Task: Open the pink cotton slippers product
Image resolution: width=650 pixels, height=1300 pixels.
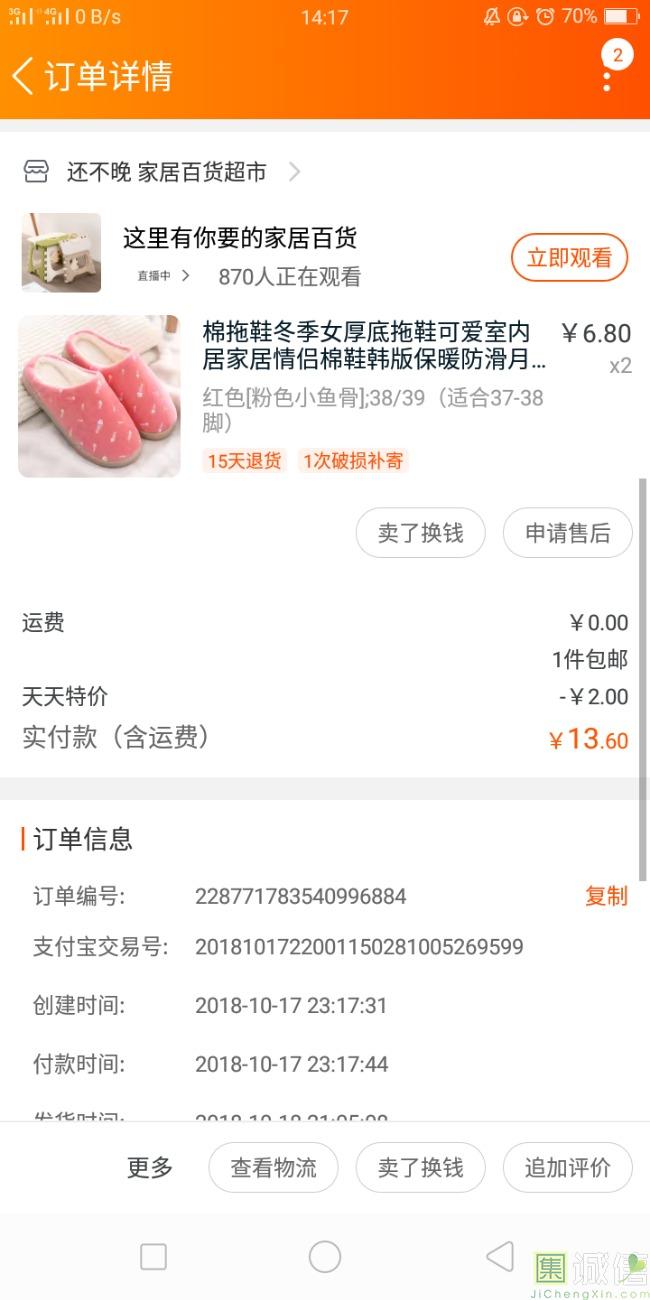Action: 99,396
